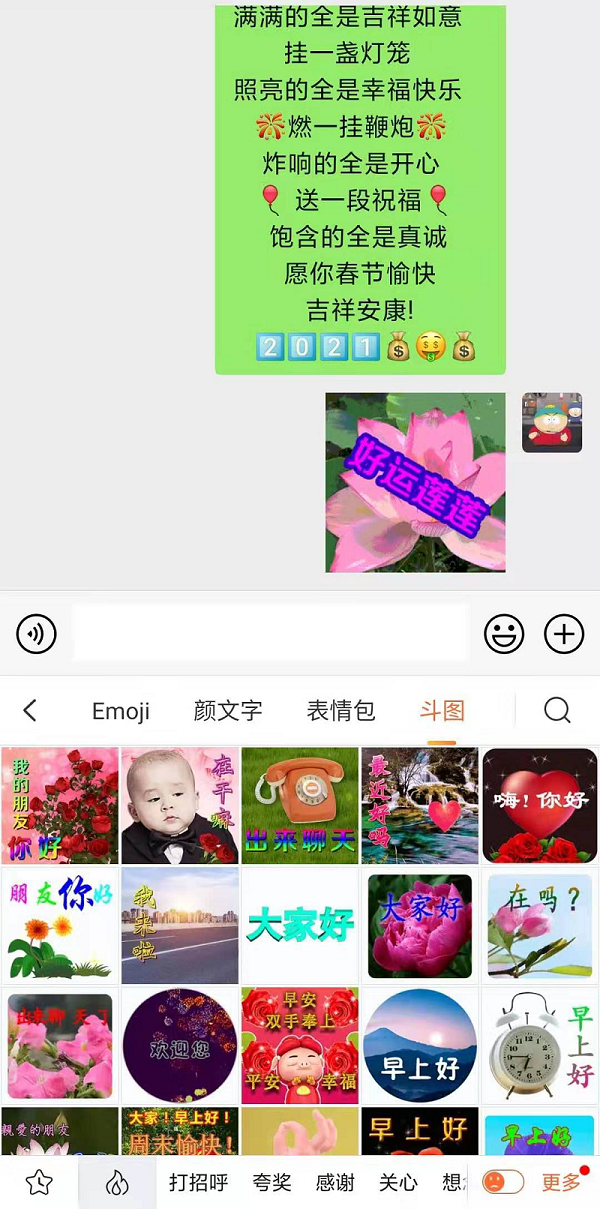Search stickers with magnifier icon
The height and width of the screenshot is (1209, 600).
pos(557,711)
